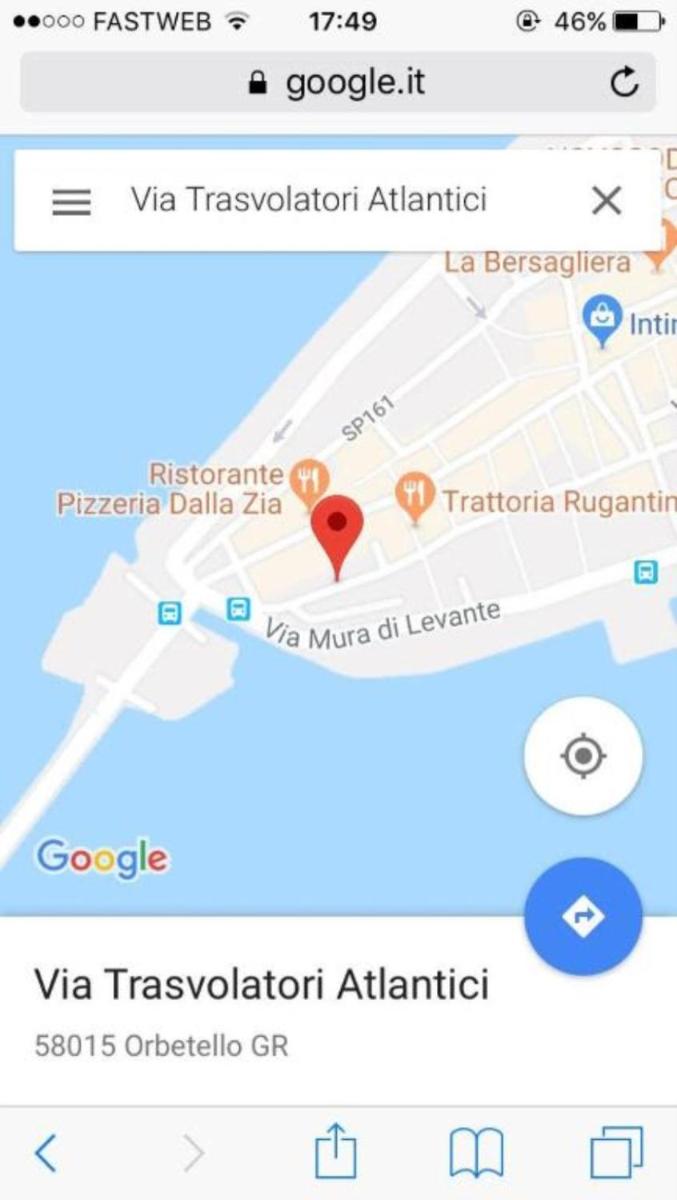
Task: Go back in Safari
Action: tap(46, 1153)
